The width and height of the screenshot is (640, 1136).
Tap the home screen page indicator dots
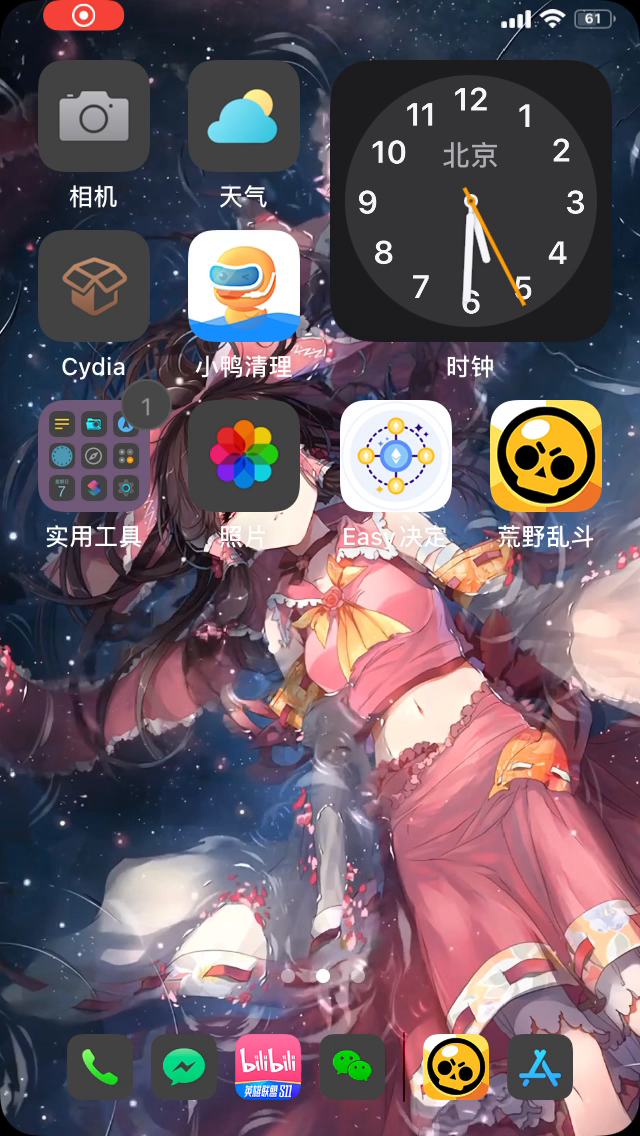click(x=323, y=976)
